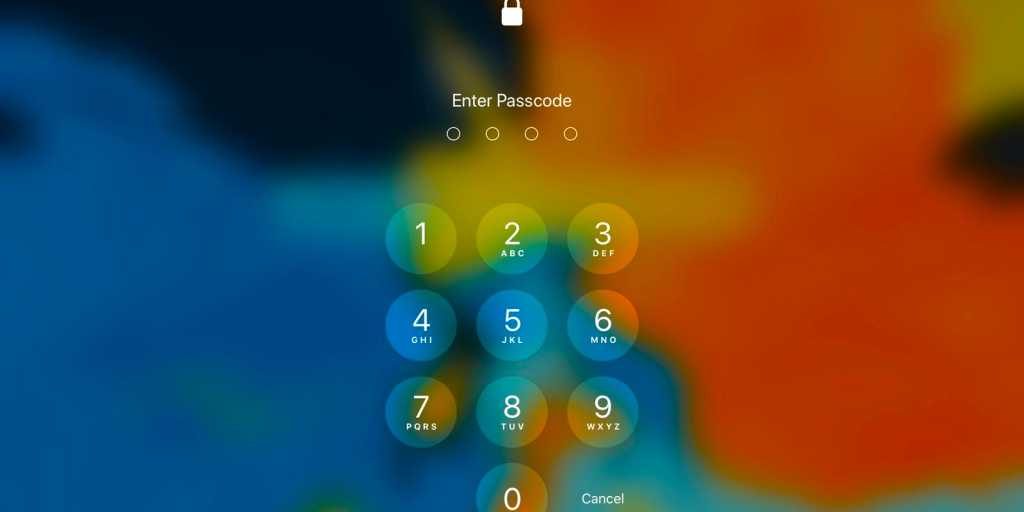The width and height of the screenshot is (1024, 512).
Task: Tap the 6 MNO key
Action: [603, 325]
